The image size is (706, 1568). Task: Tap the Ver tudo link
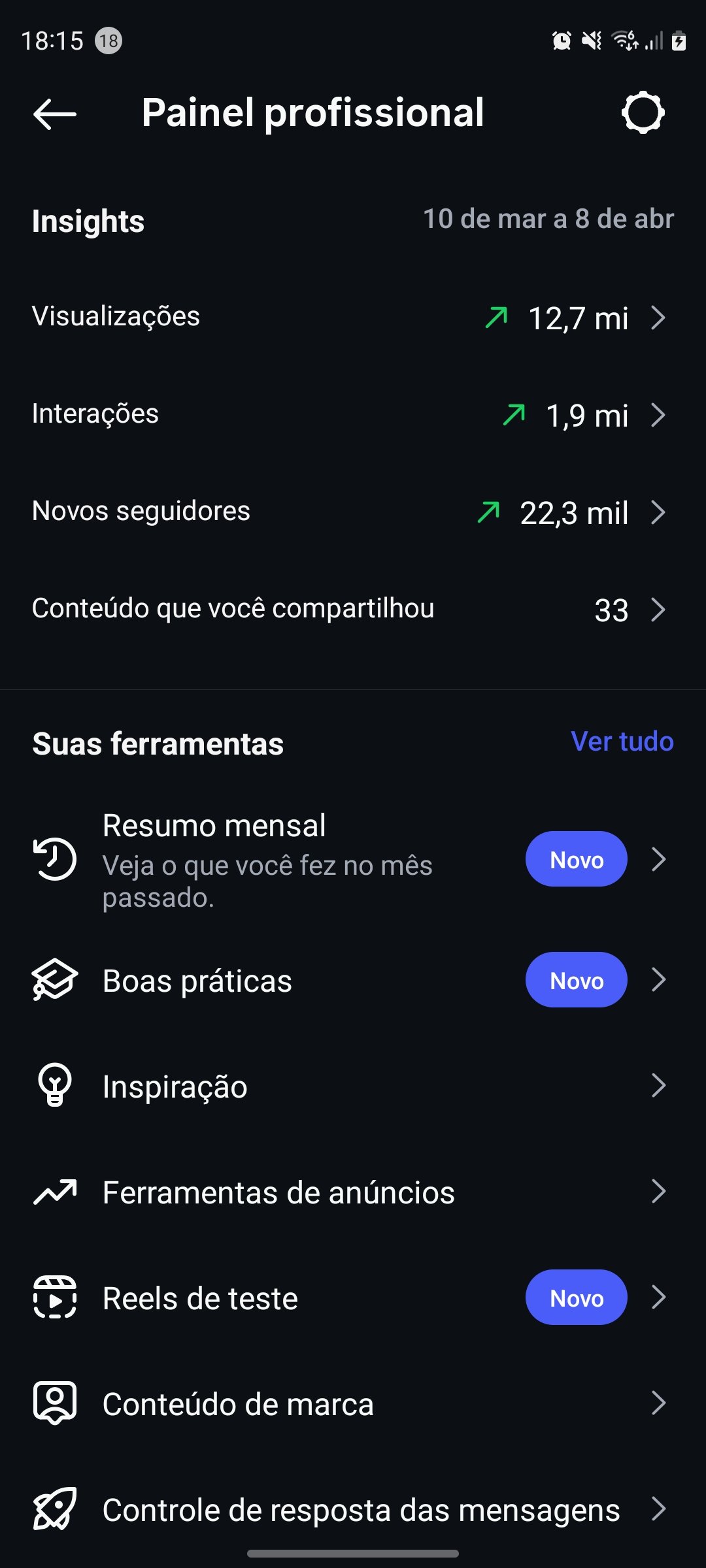pos(622,742)
